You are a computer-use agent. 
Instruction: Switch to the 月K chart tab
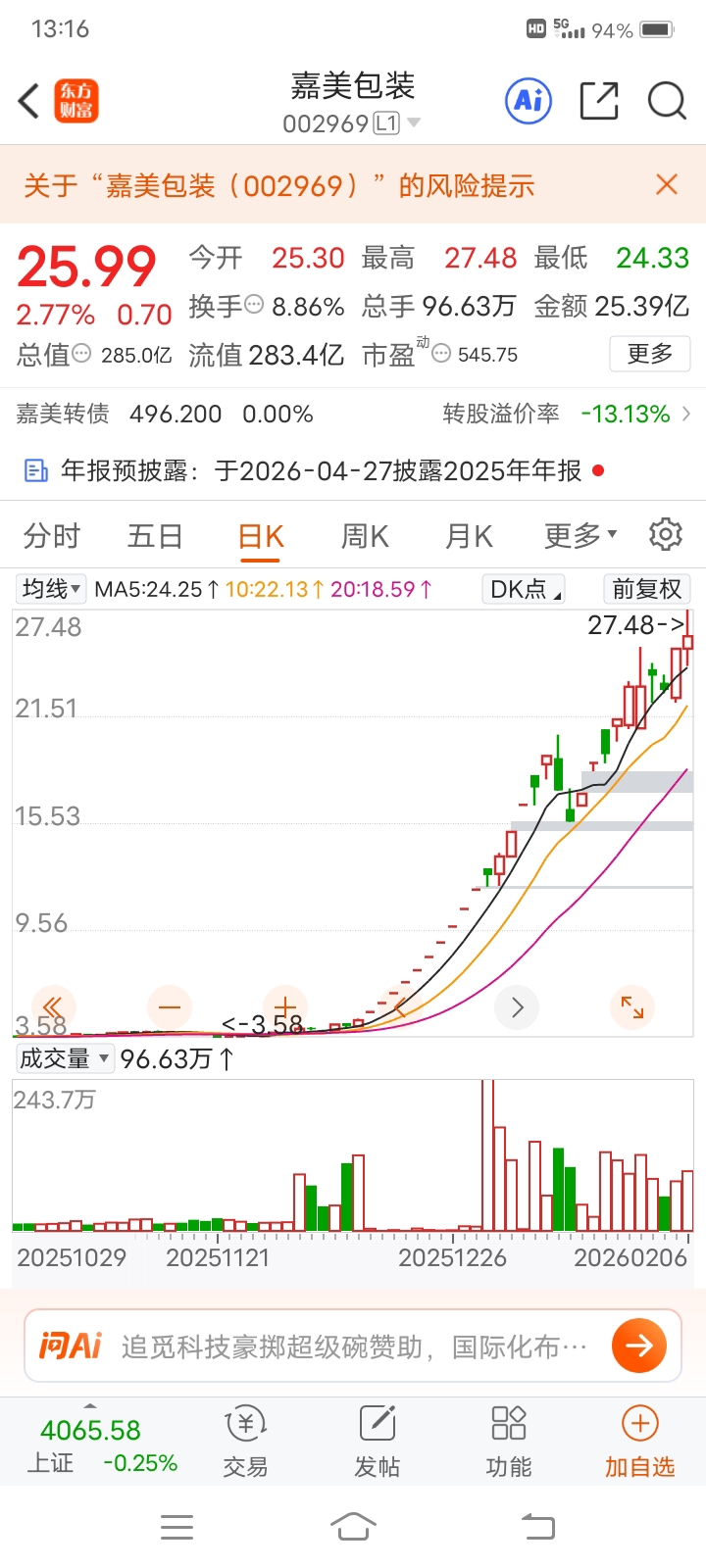point(469,536)
